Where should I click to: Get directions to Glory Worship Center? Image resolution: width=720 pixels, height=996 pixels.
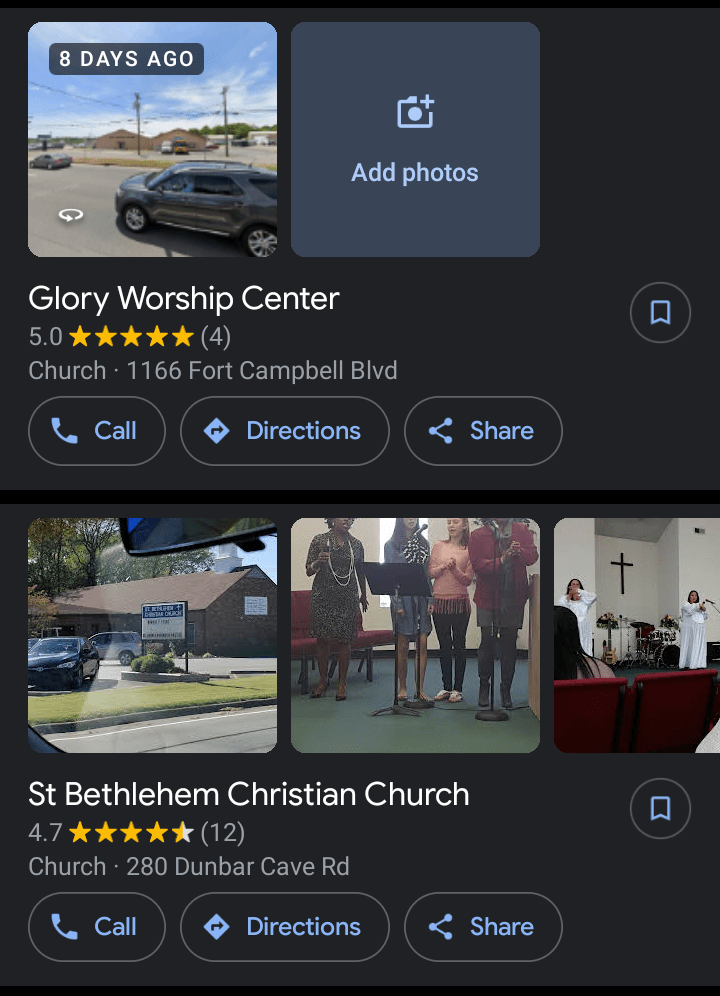284,431
